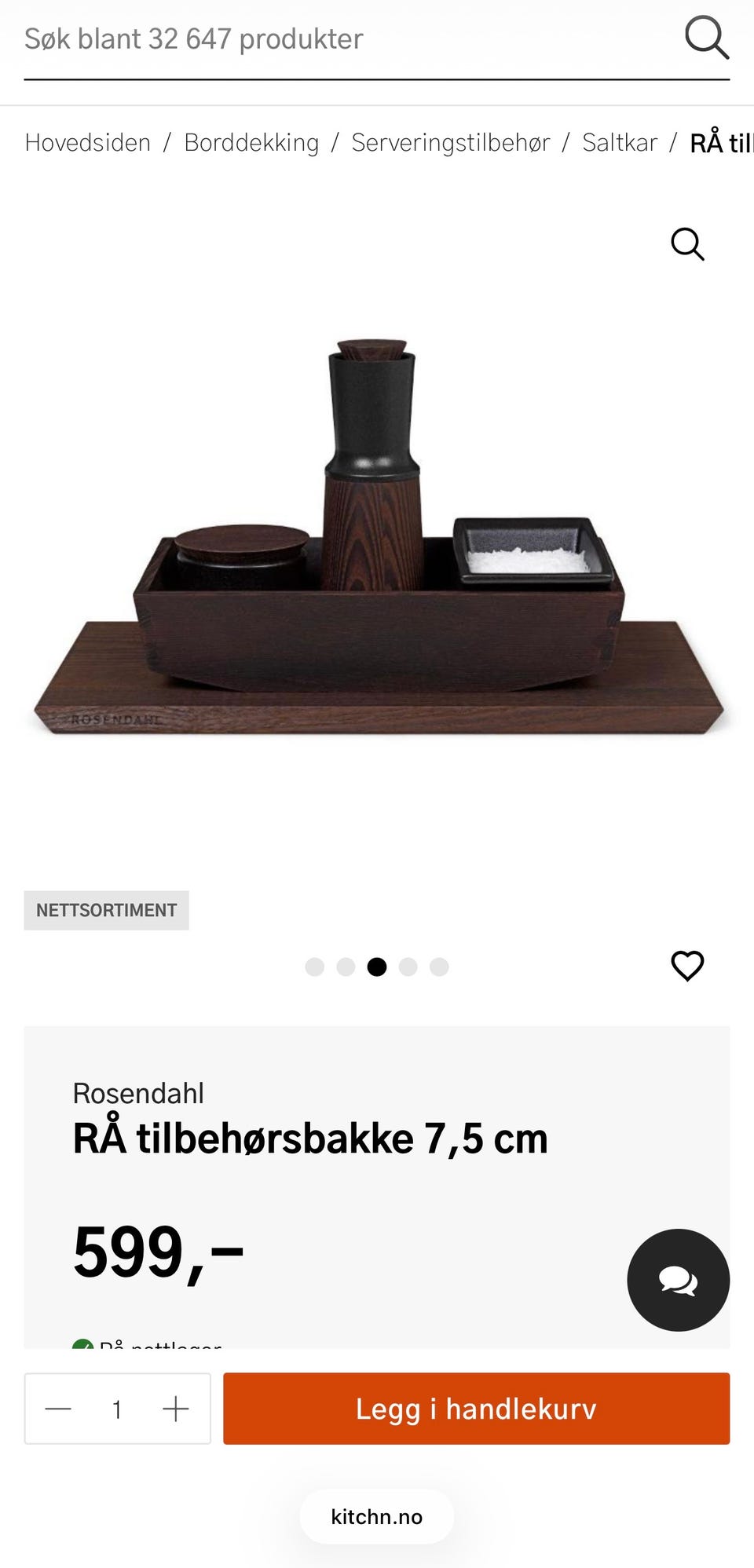Increase quantity with the plus icon
Image resolution: width=754 pixels, height=1568 pixels.
176,1409
